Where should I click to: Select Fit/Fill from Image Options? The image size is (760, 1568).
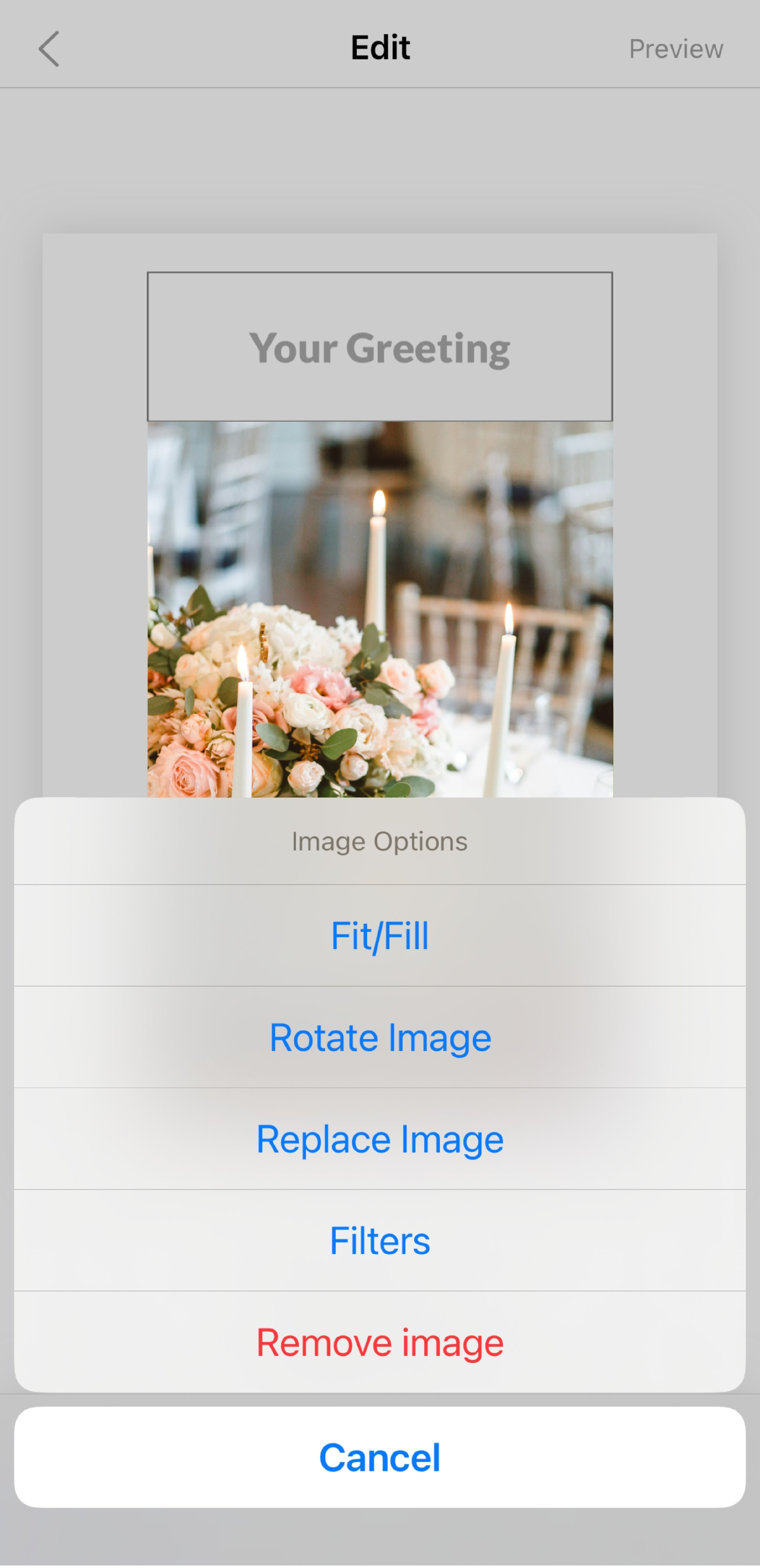(379, 935)
